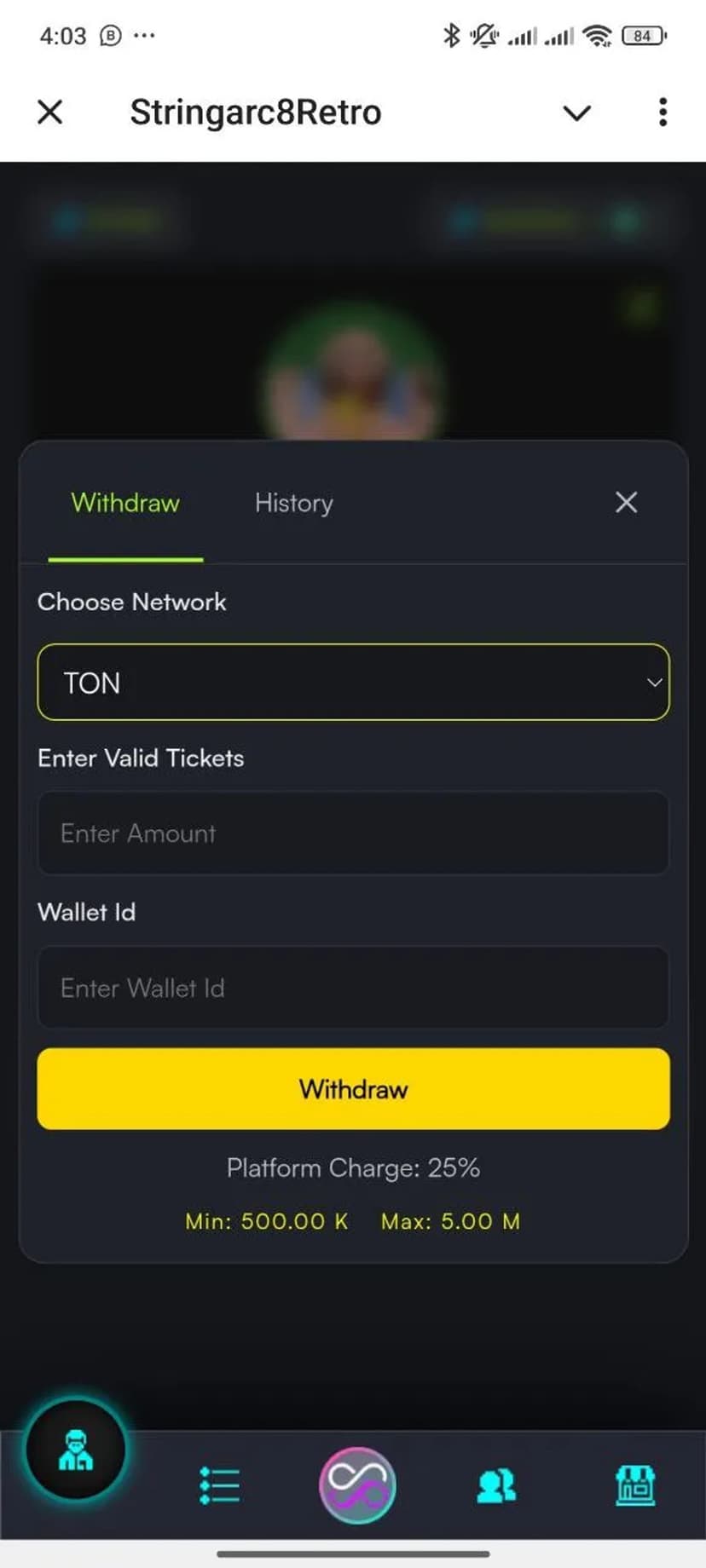This screenshot has width=706, height=1568.
Task: Open the shop nav item
Action: [x=635, y=1485]
